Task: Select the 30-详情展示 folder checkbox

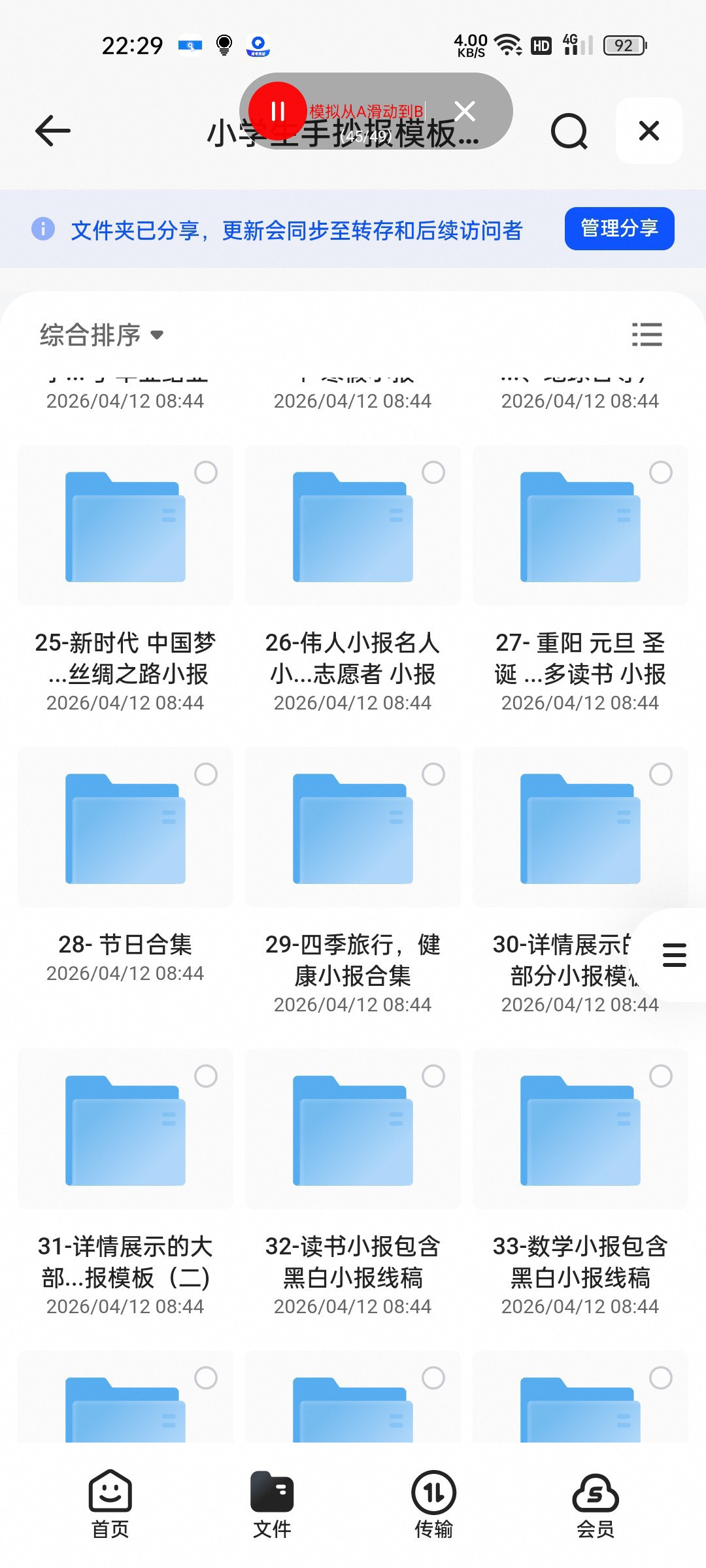Action: click(x=660, y=774)
